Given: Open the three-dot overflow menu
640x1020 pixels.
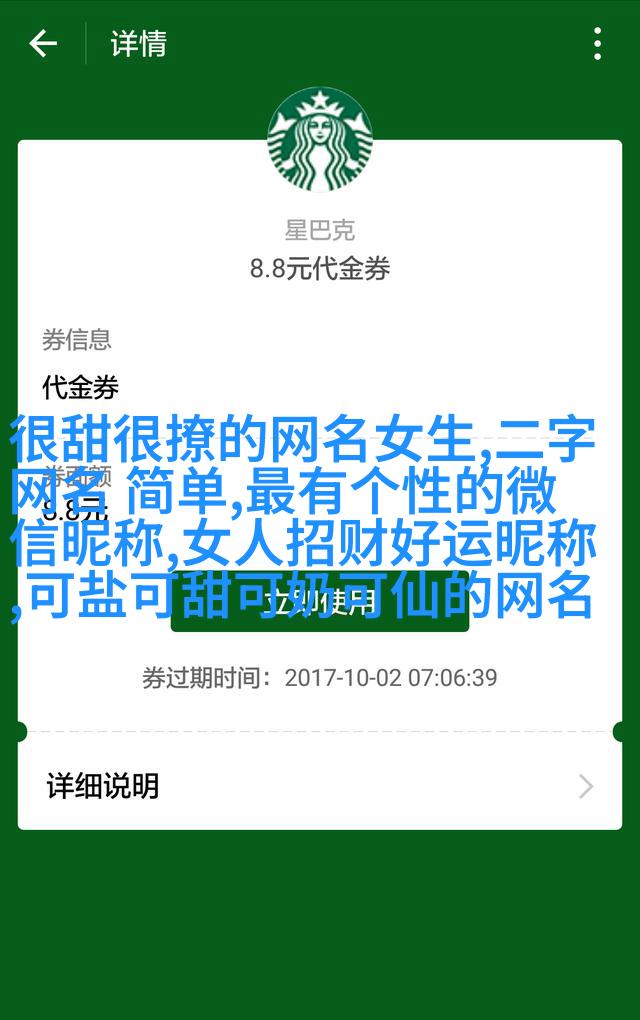Looking at the screenshot, I should (x=597, y=43).
